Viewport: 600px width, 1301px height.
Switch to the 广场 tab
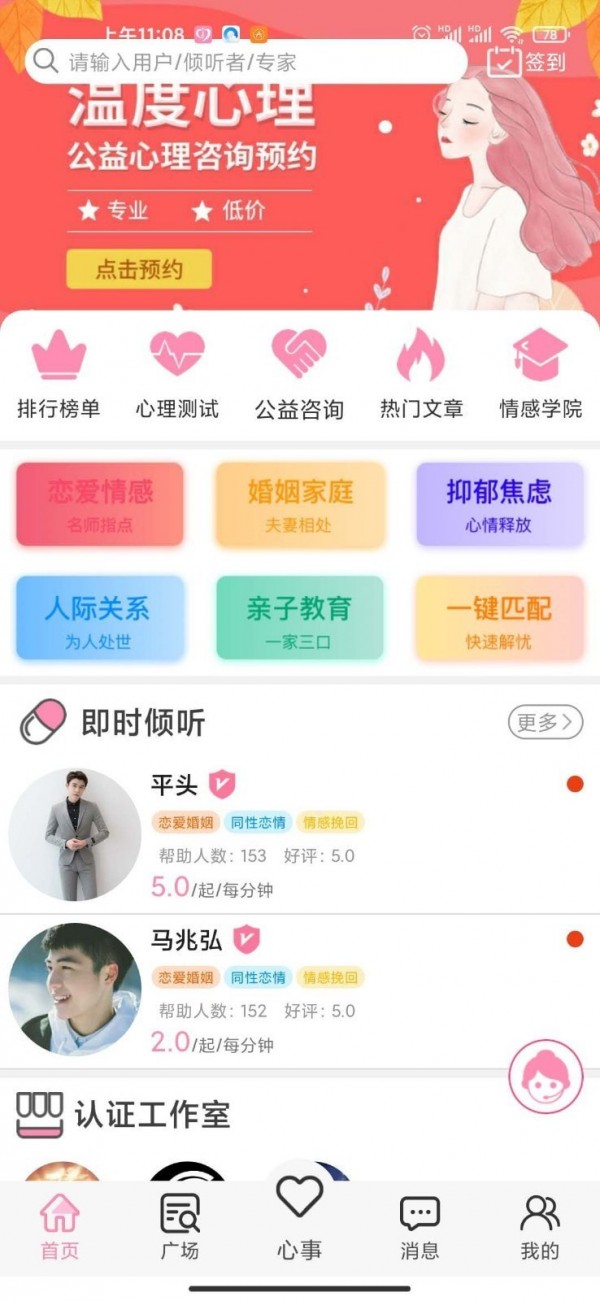click(180, 1226)
